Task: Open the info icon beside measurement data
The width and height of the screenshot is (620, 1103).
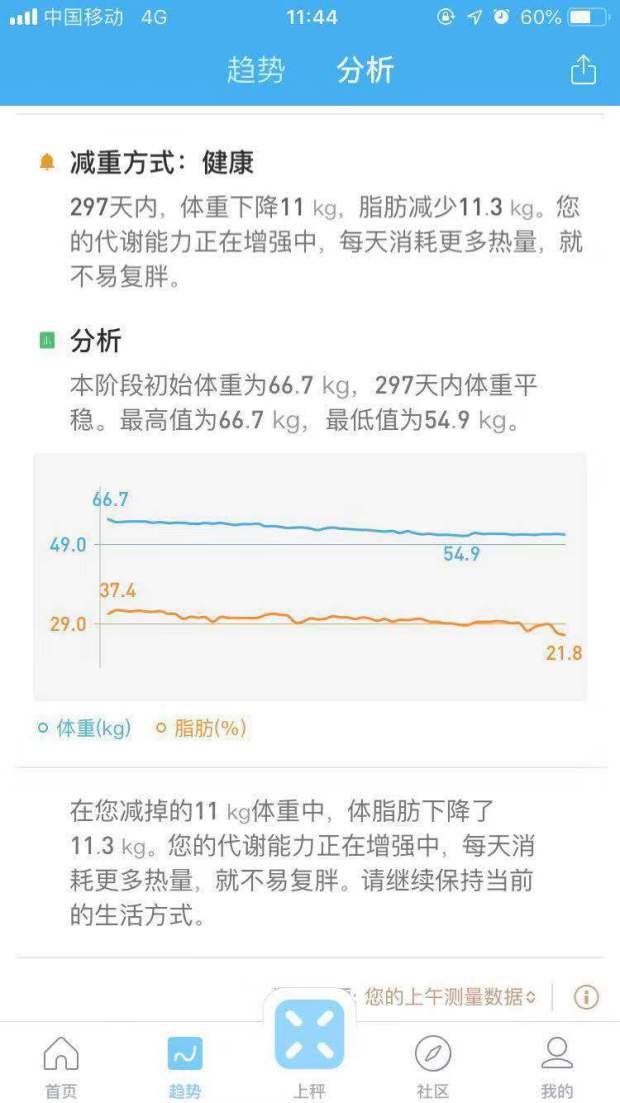Action: click(x=586, y=996)
